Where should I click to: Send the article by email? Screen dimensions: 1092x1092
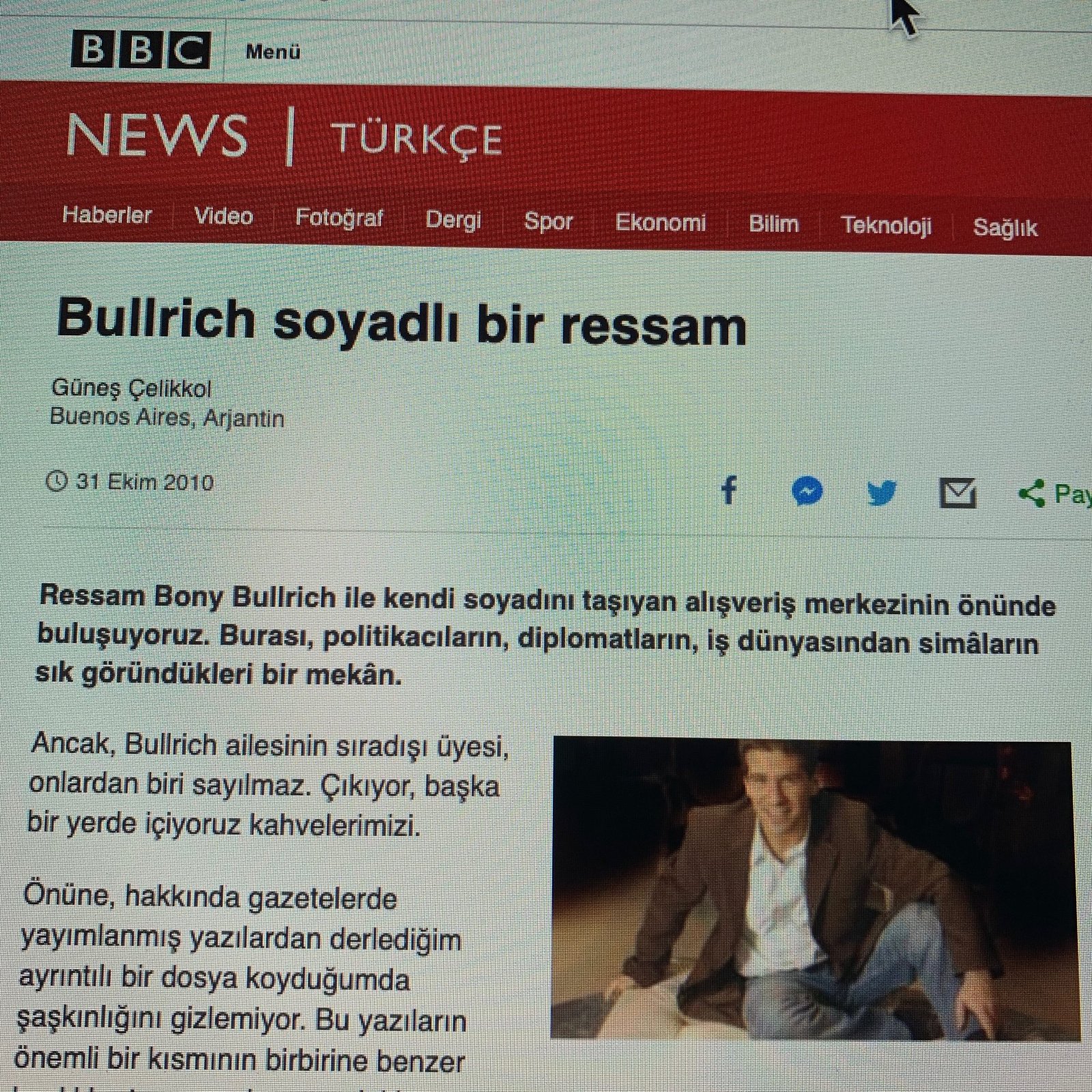[x=958, y=493]
